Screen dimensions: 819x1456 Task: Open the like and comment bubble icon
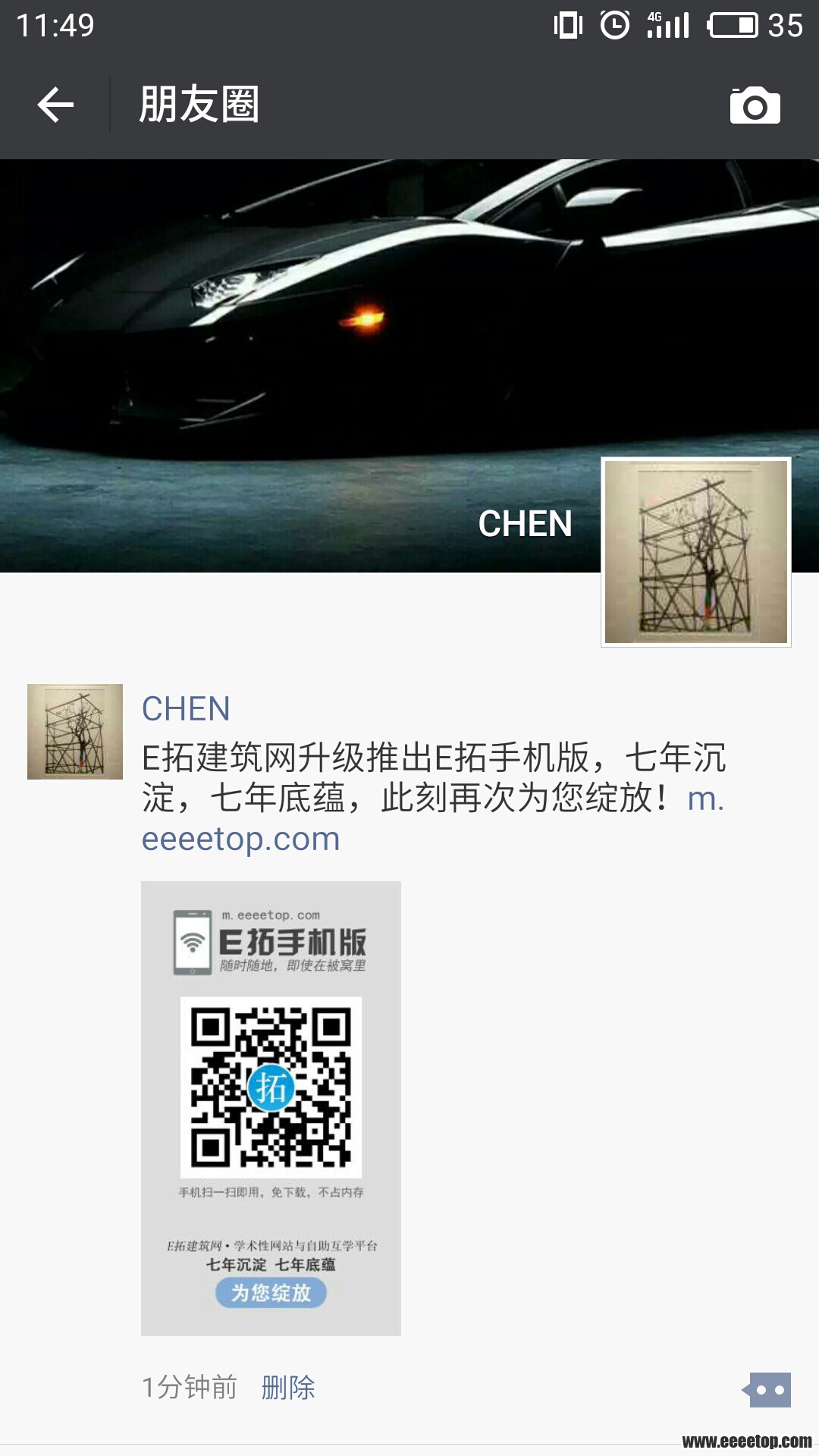tap(767, 1389)
